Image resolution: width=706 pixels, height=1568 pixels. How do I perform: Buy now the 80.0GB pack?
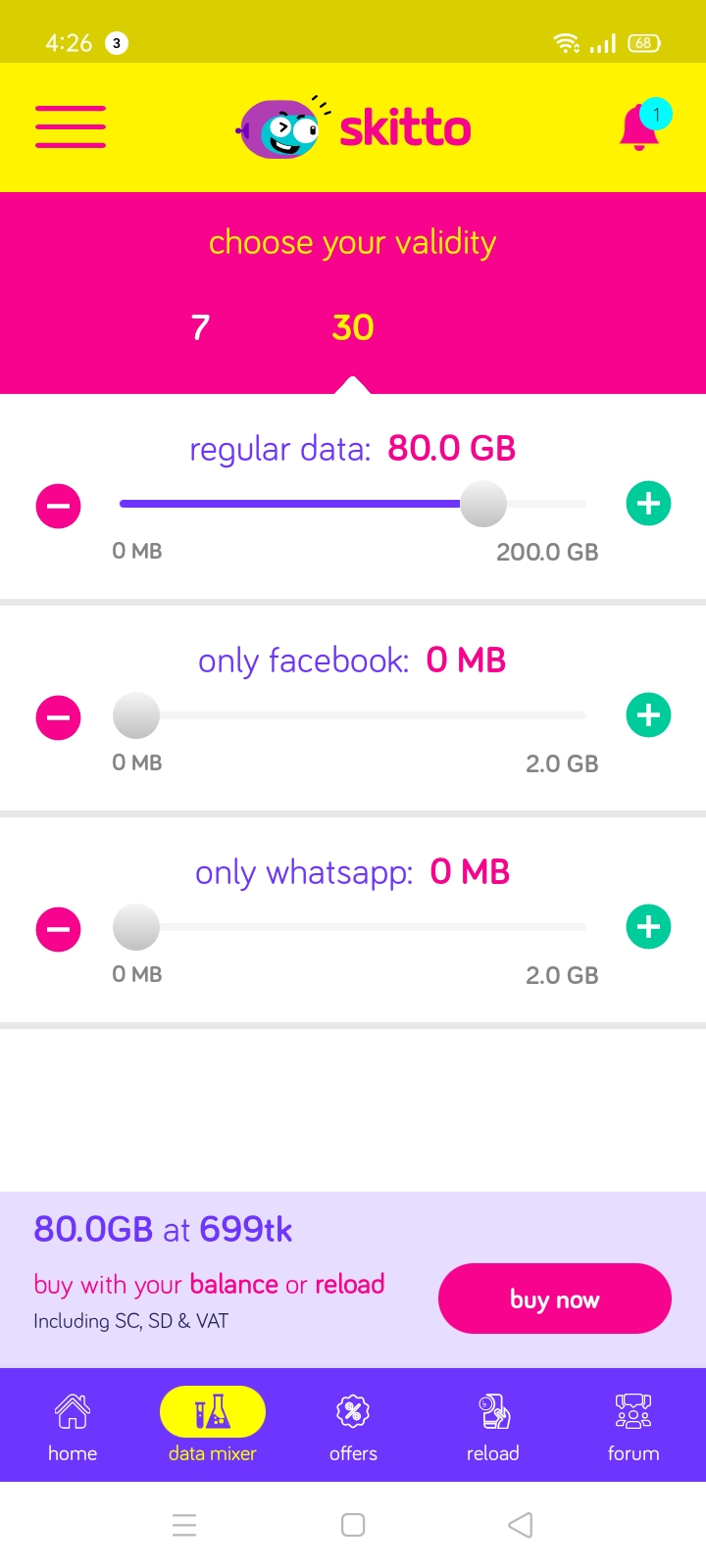tap(555, 1298)
